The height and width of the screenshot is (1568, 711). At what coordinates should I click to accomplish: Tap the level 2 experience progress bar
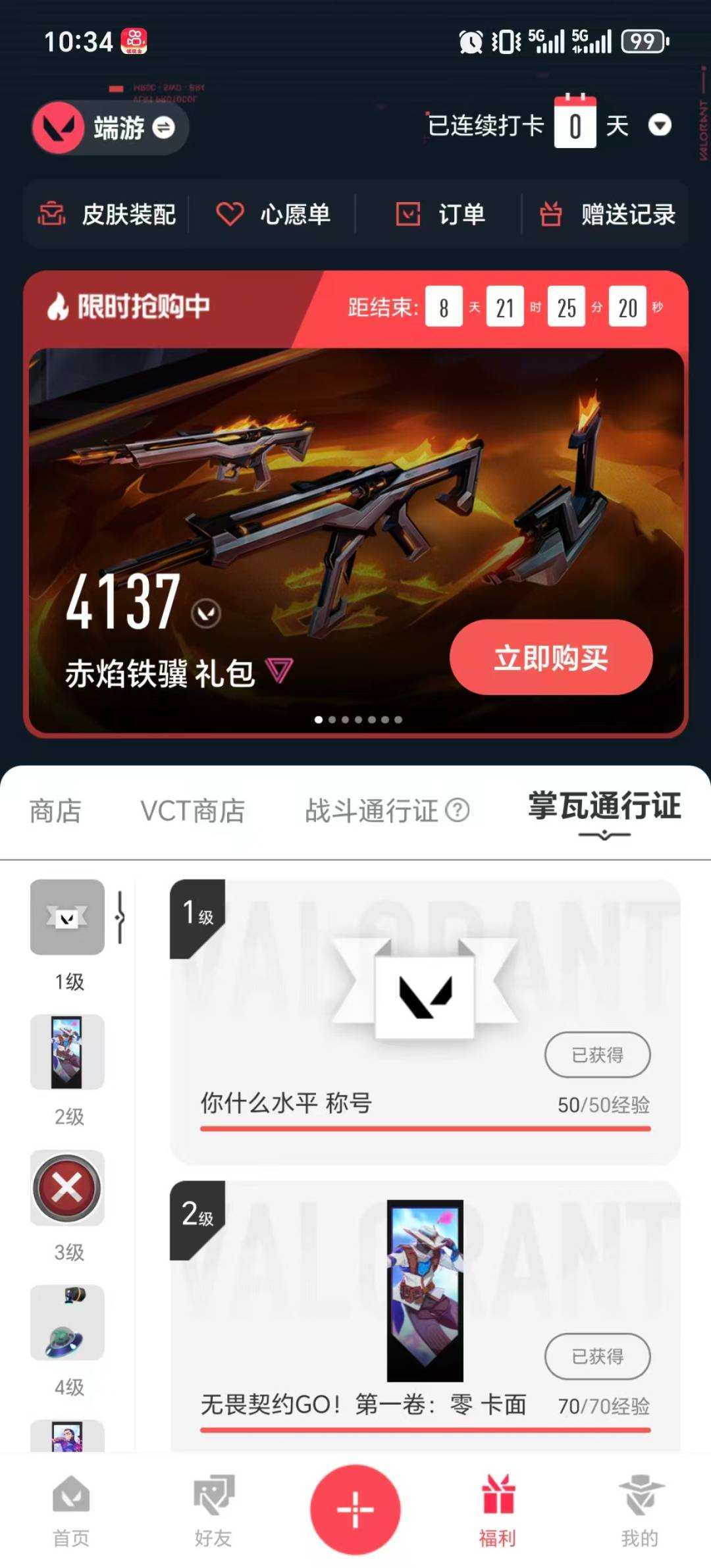point(427,1428)
